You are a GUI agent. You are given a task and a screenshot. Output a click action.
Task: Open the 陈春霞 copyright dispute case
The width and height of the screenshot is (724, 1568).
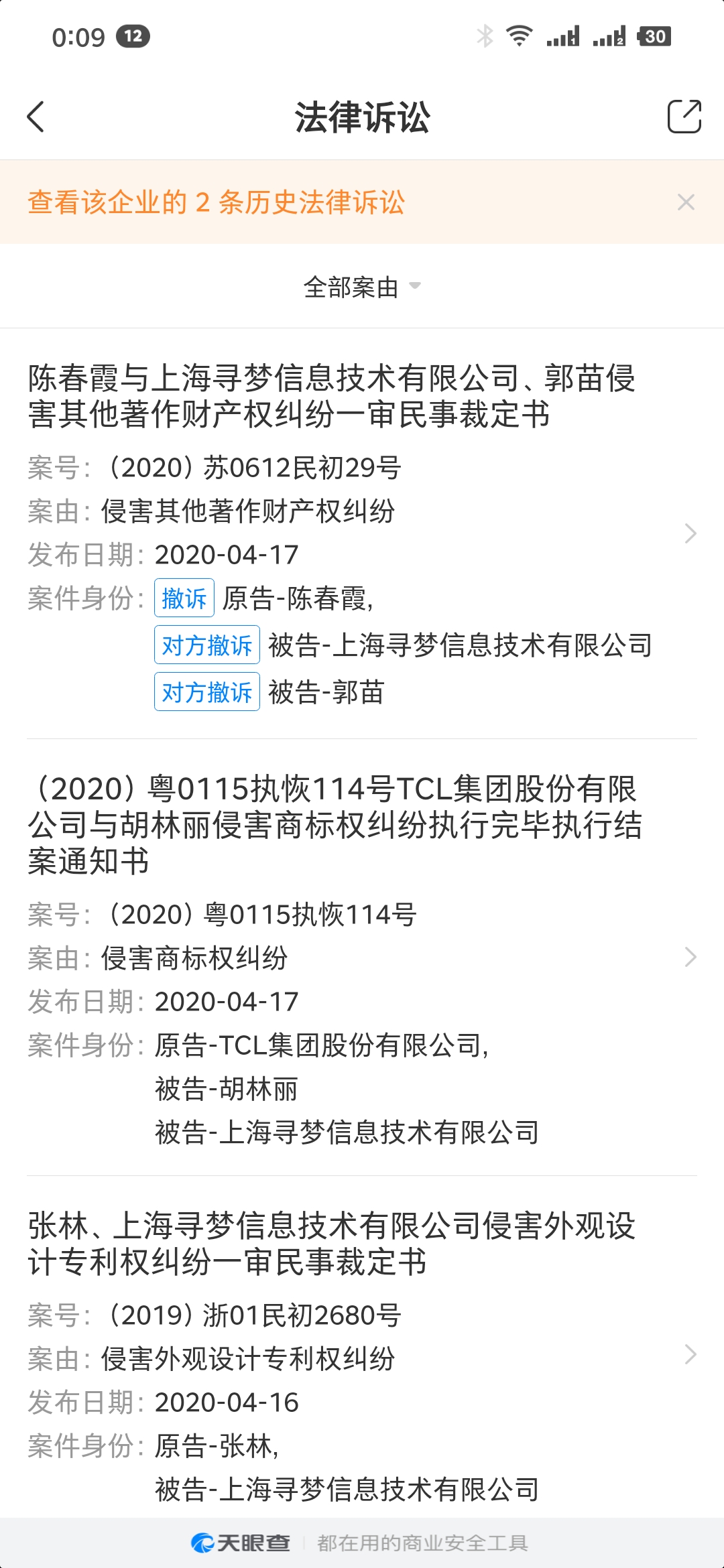click(x=331, y=397)
